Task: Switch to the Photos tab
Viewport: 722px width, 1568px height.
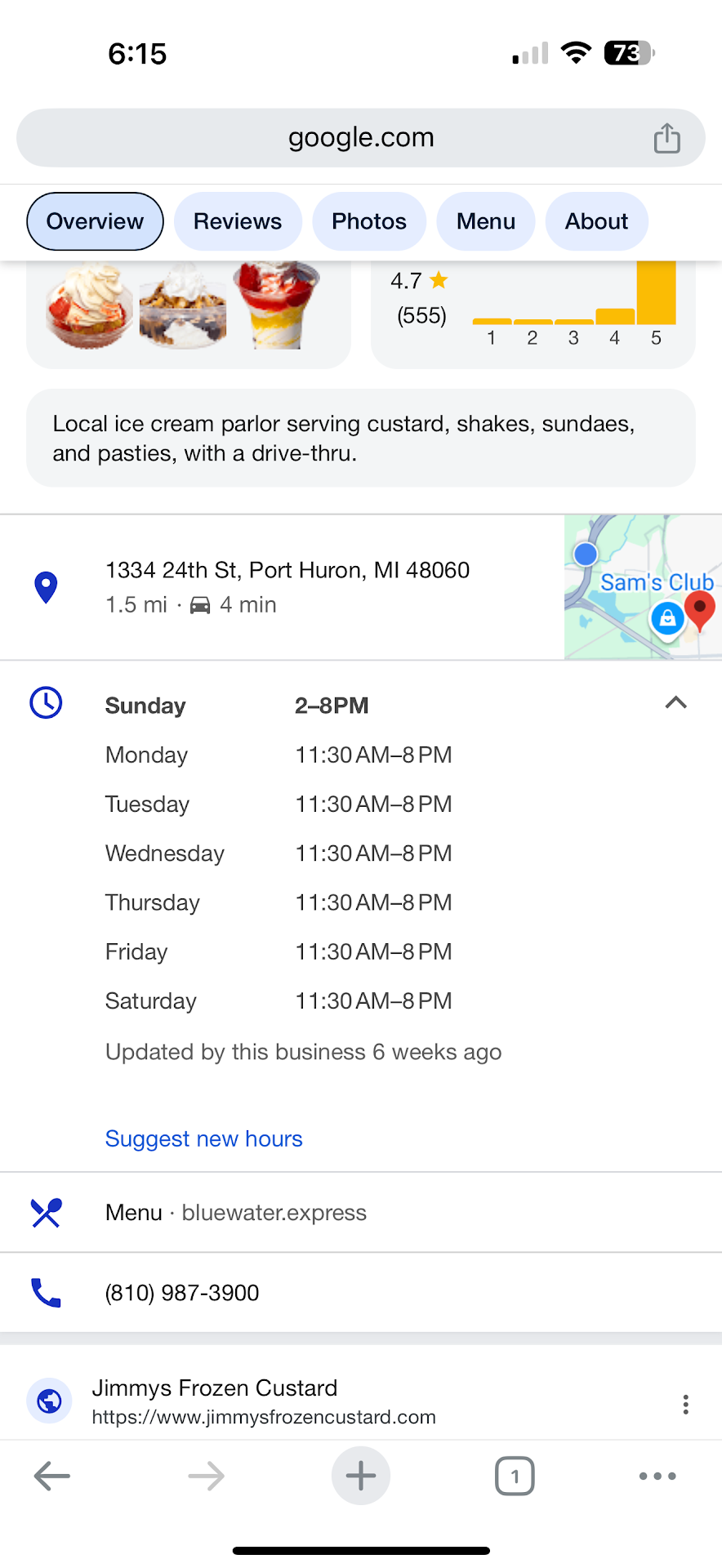Action: click(368, 221)
